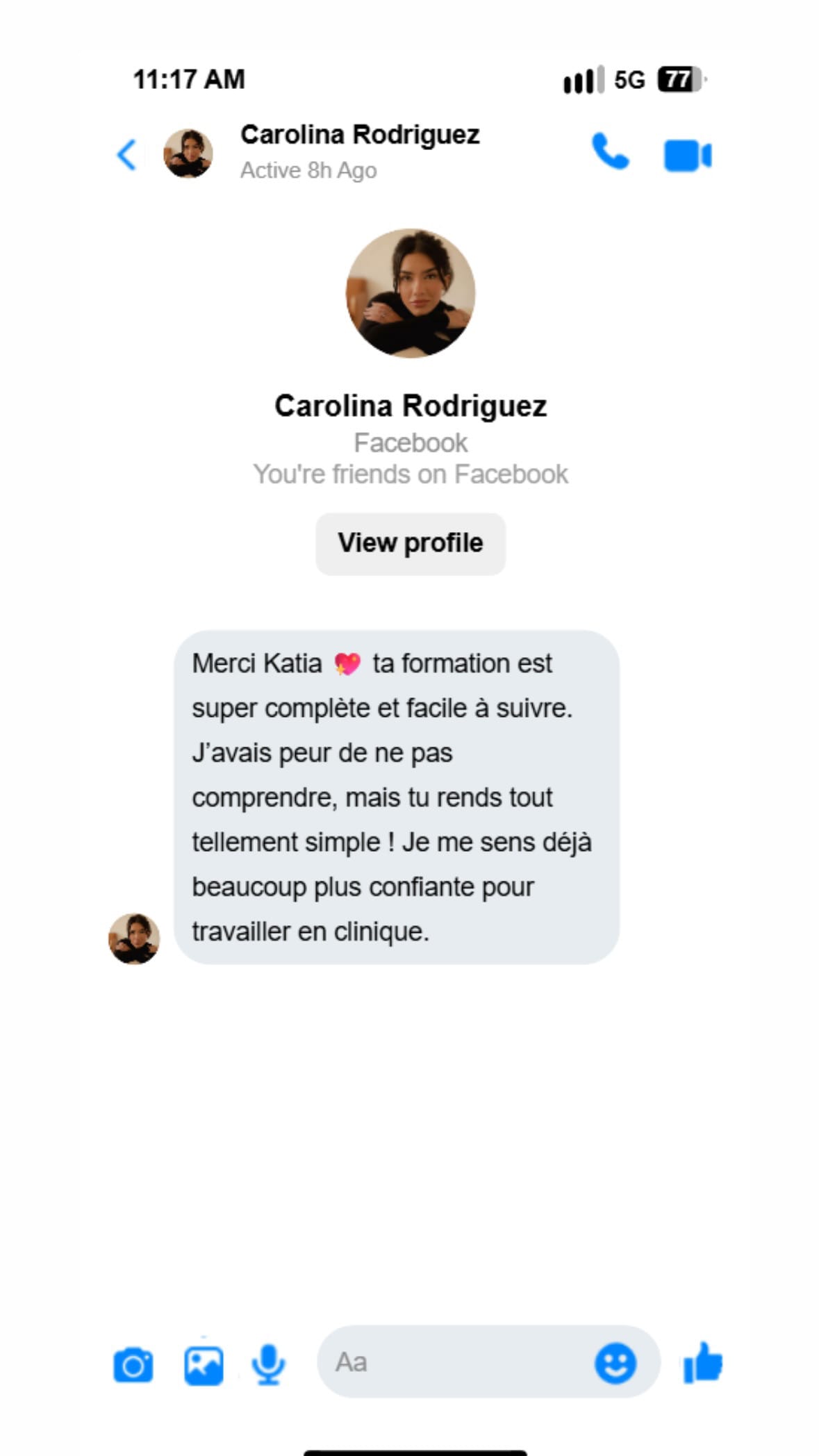Open the photo gallery picker
The height and width of the screenshot is (1456, 819).
click(204, 1365)
